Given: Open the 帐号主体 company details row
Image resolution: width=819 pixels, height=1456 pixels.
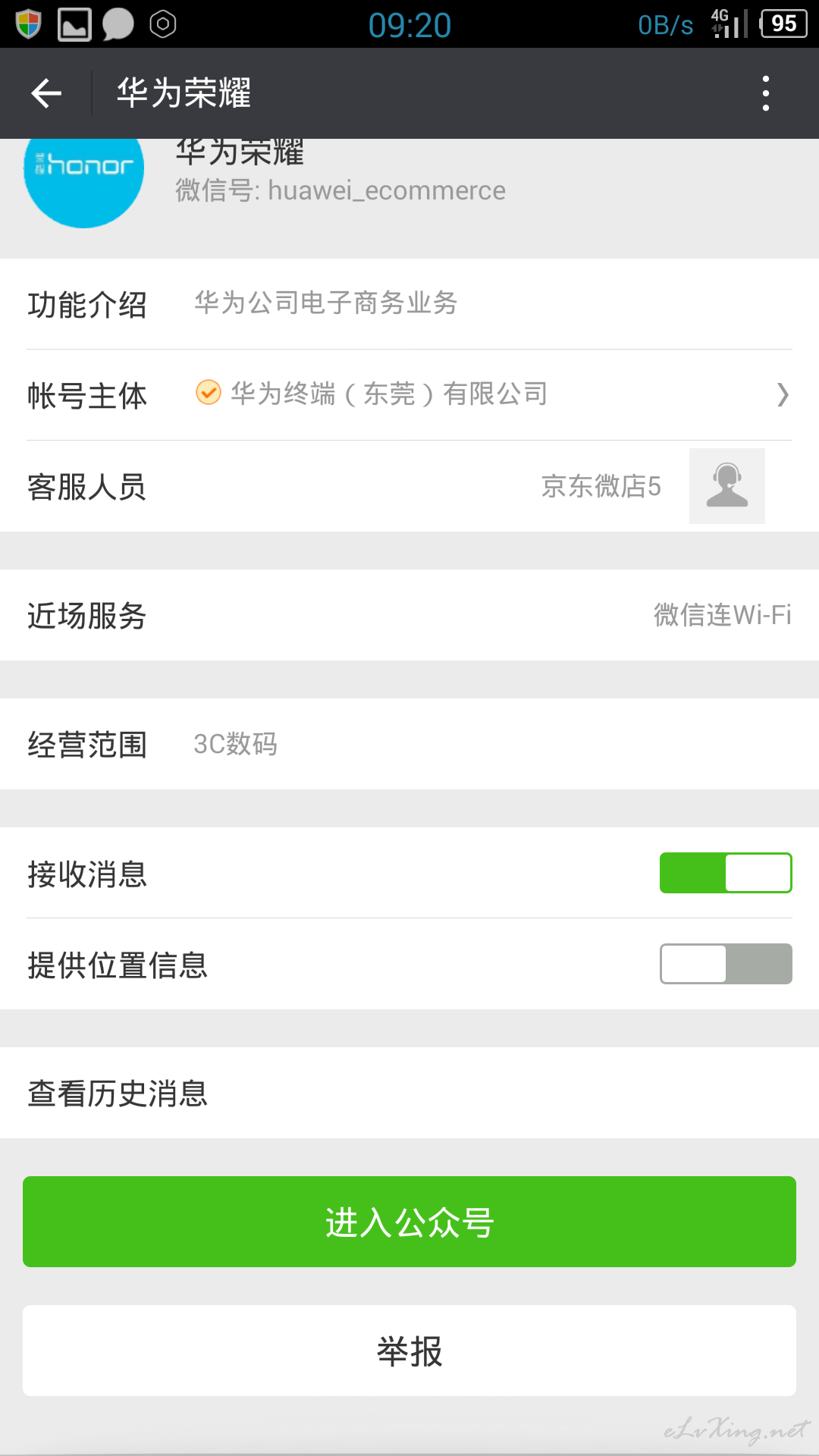Looking at the screenshot, I should [x=409, y=395].
